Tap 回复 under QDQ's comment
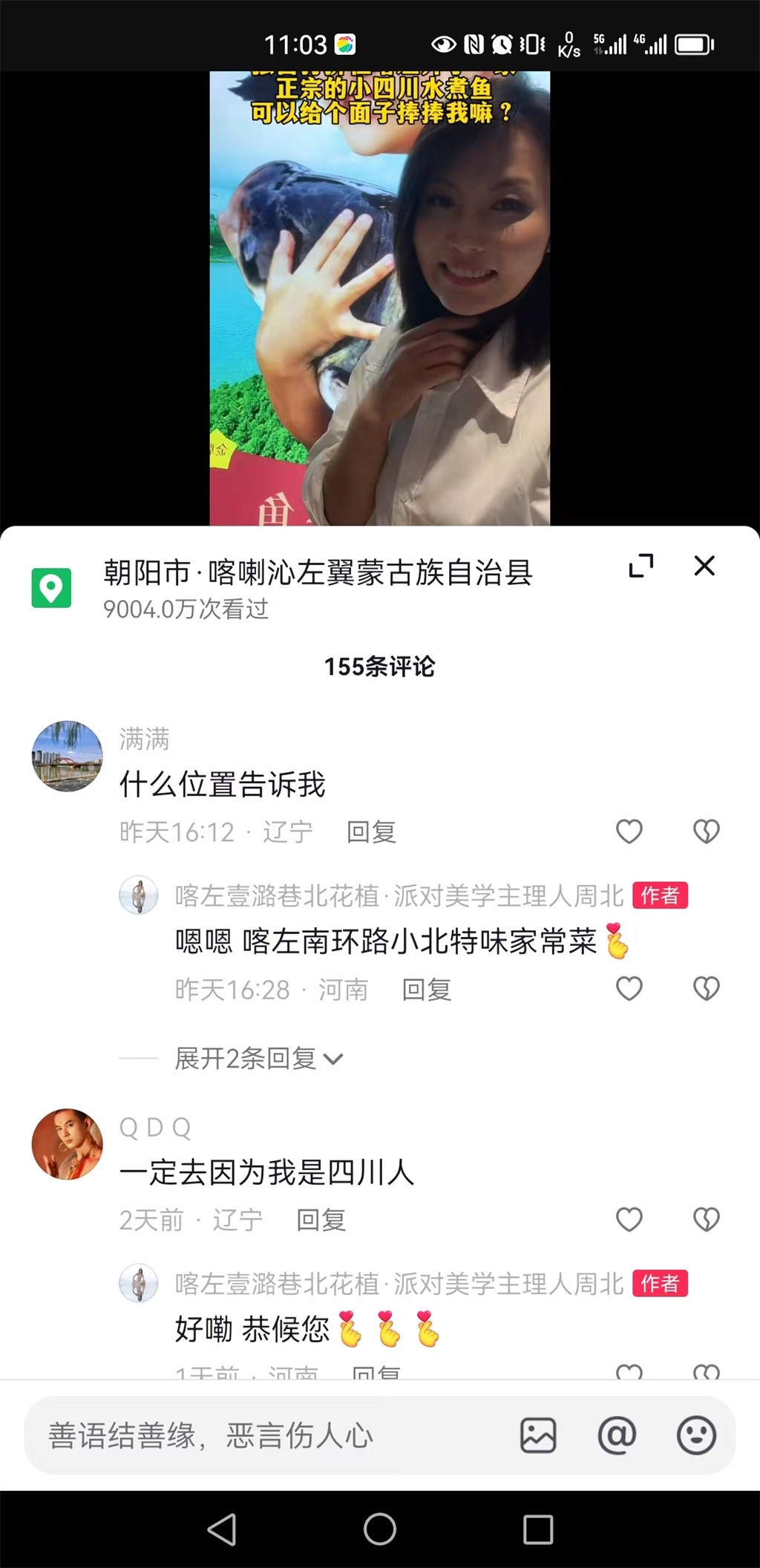This screenshot has width=760, height=1568. (x=321, y=1220)
